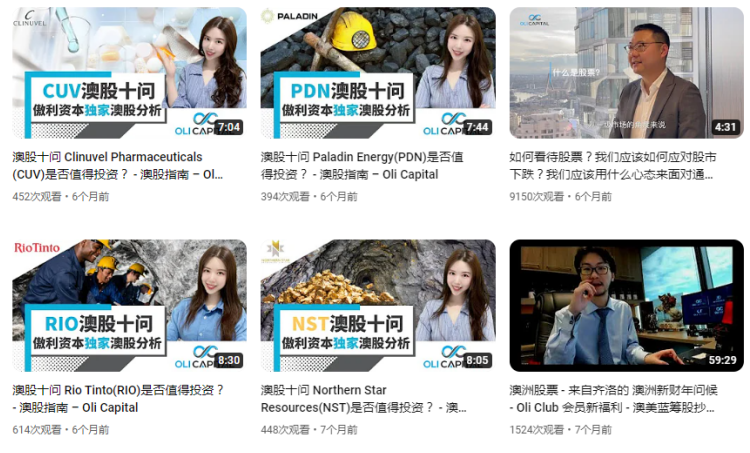Image resolution: width=750 pixels, height=453 pixels.
Task: Tap title 澳股十问 Rio Tinto(RIO)是否值得投资
Action: pos(118,398)
